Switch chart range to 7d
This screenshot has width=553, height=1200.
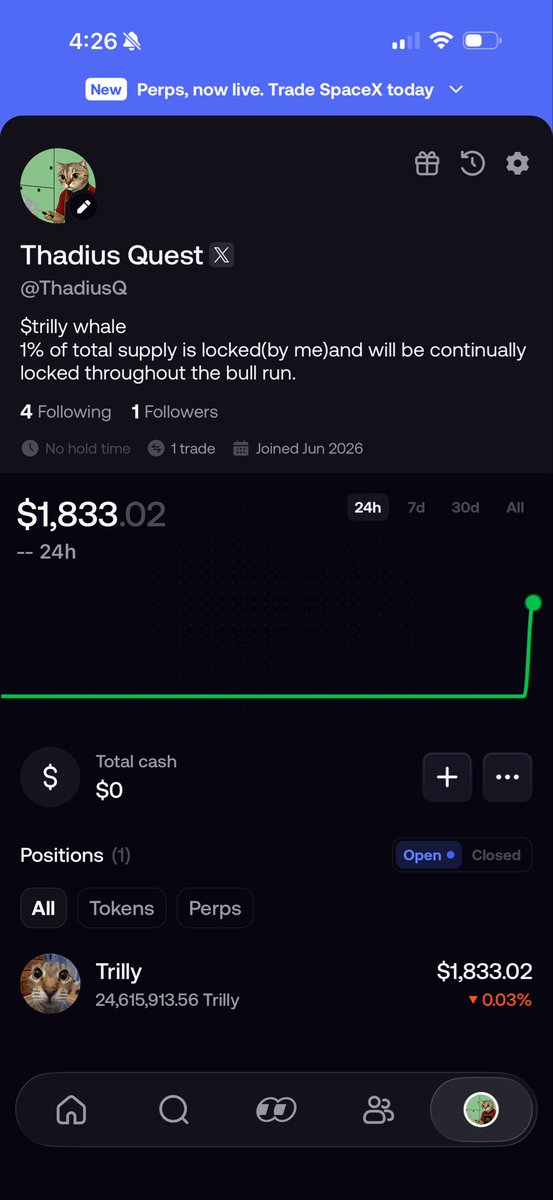click(416, 508)
